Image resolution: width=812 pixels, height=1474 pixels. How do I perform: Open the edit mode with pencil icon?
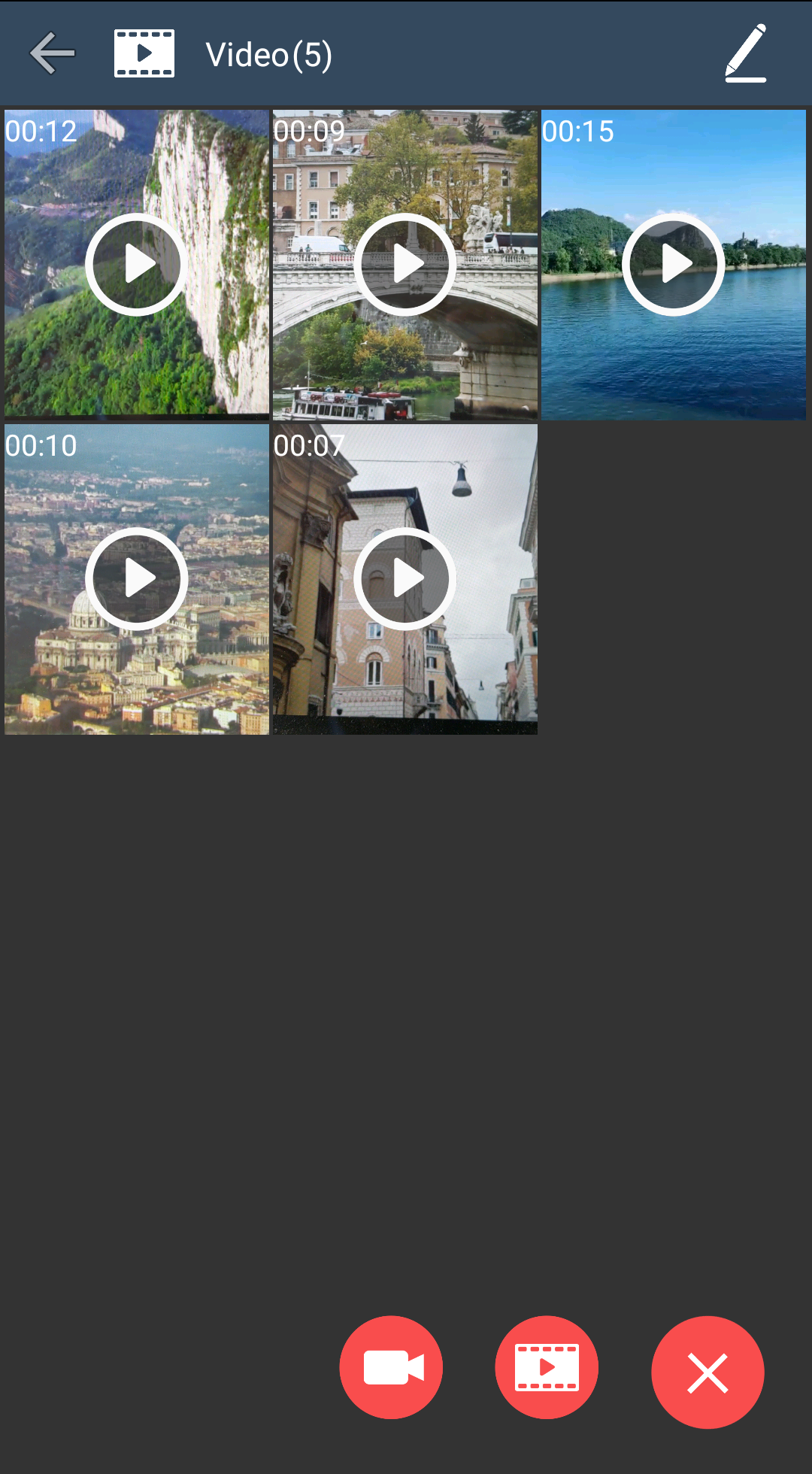coord(746,53)
